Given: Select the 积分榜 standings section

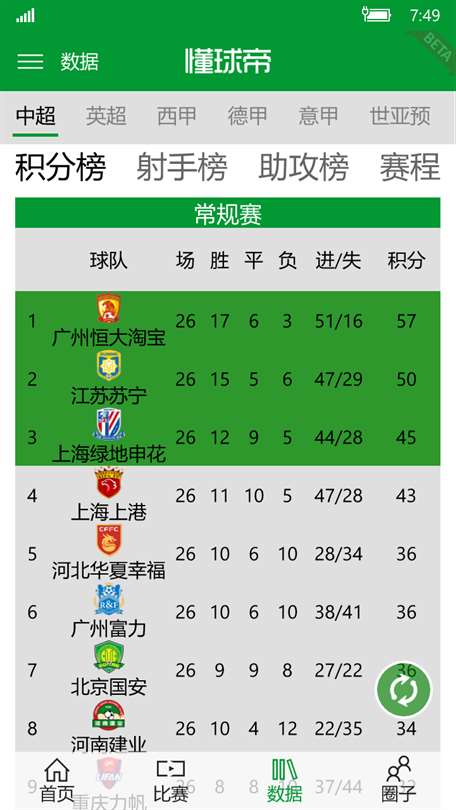Looking at the screenshot, I should [x=60, y=167].
